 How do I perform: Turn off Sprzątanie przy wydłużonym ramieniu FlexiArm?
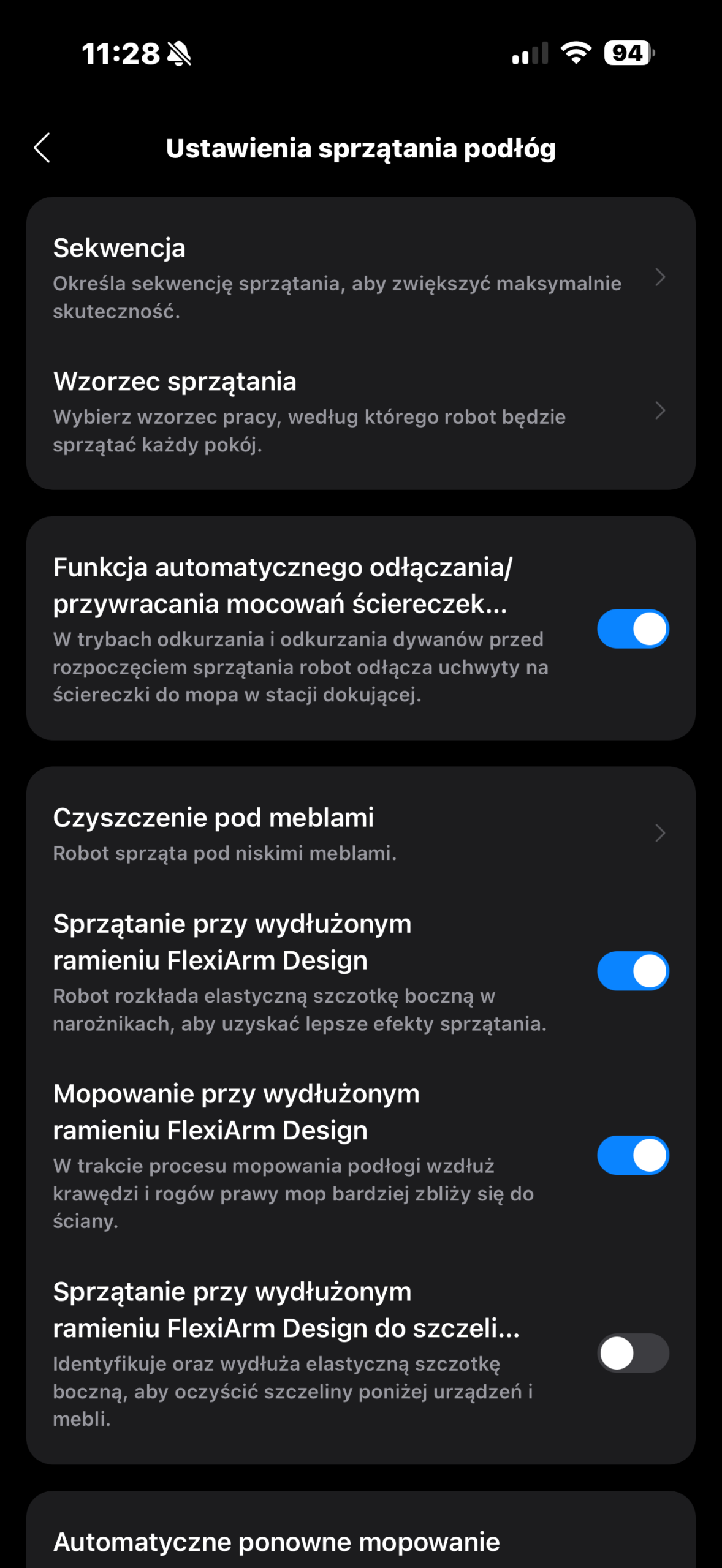pos(633,971)
